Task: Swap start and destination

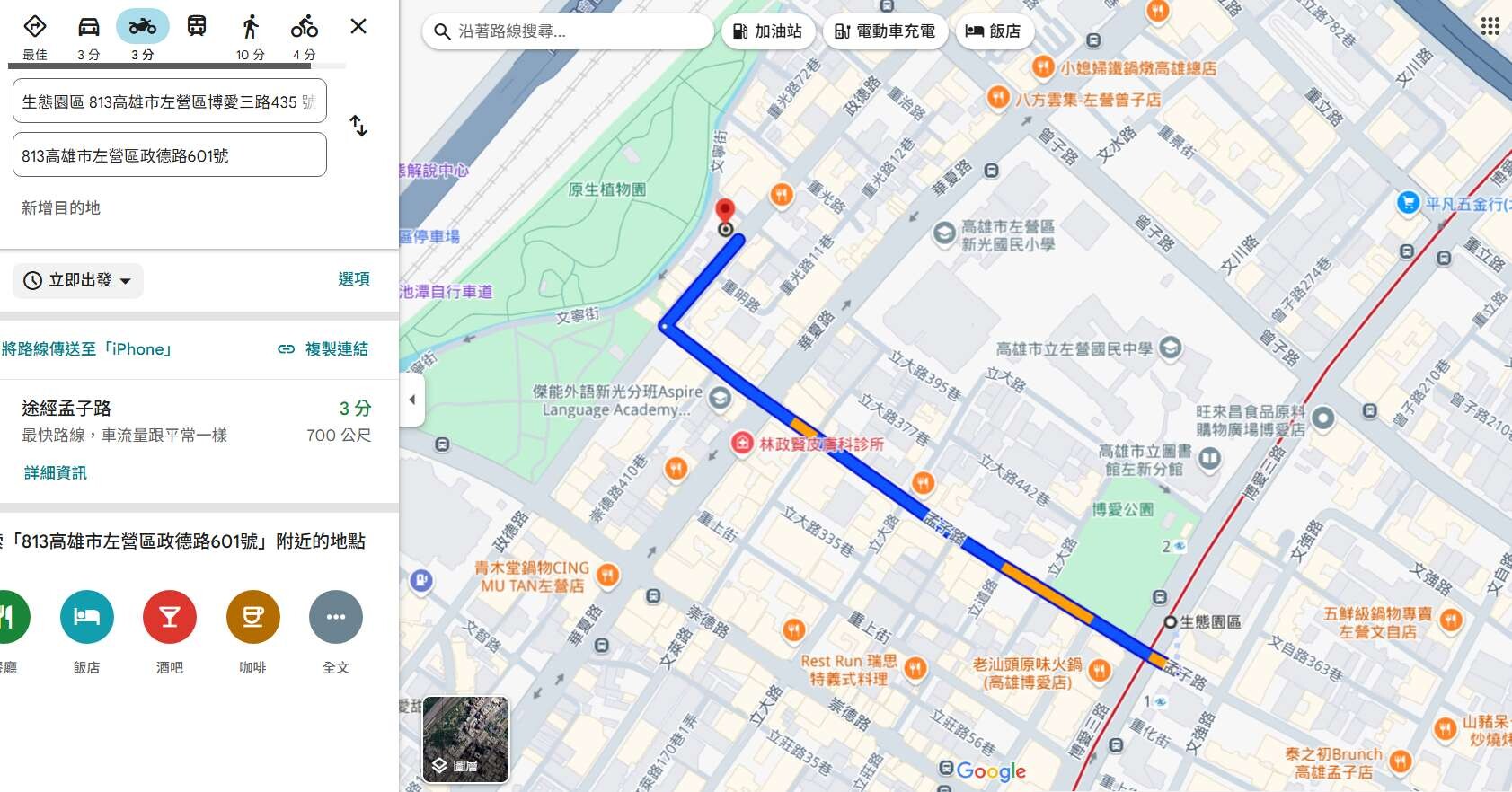Action: click(358, 127)
